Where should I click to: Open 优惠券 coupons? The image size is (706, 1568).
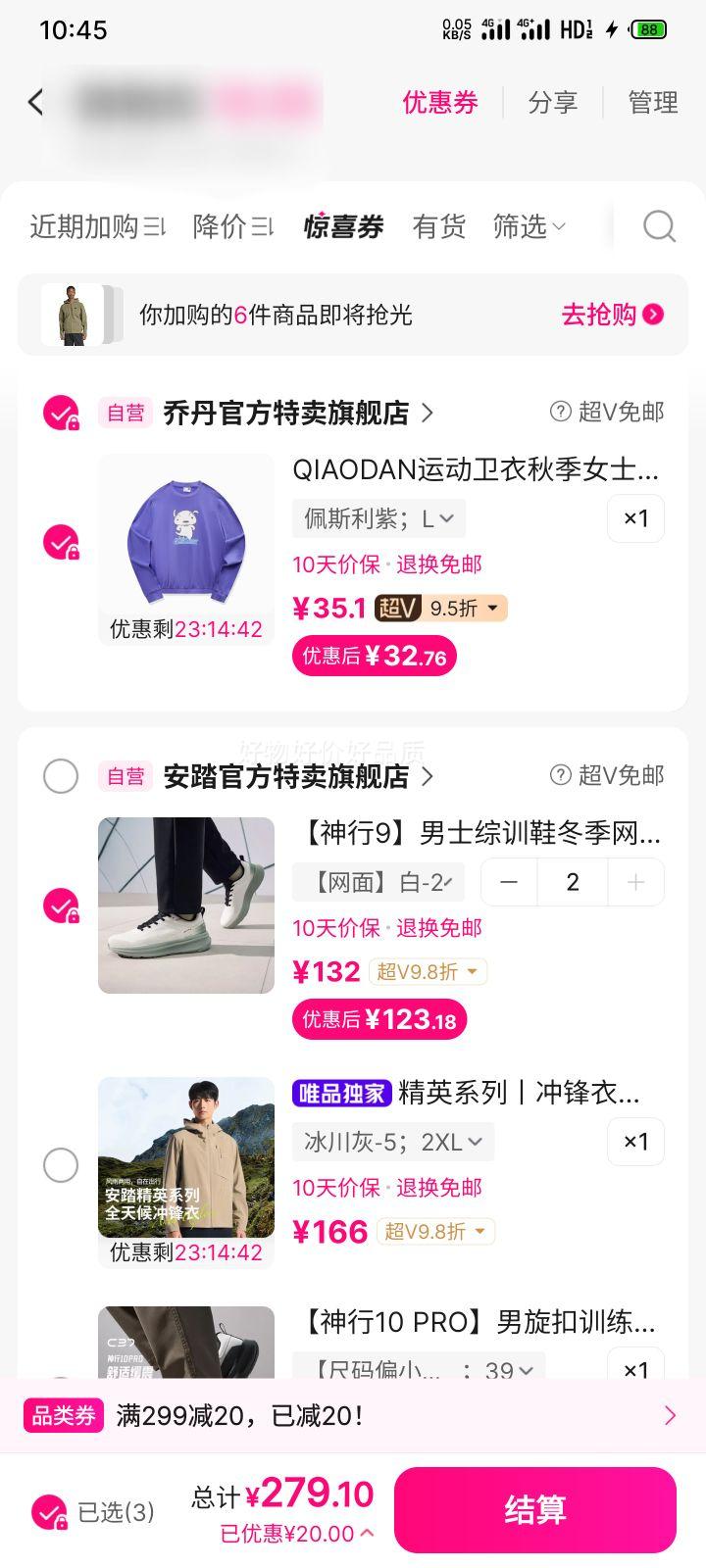pos(439,102)
